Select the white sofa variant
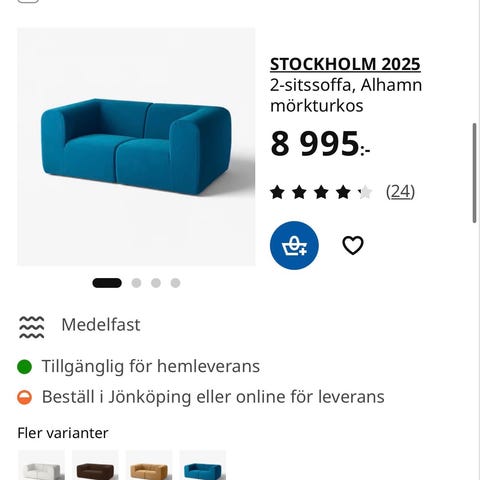 (x=41, y=465)
